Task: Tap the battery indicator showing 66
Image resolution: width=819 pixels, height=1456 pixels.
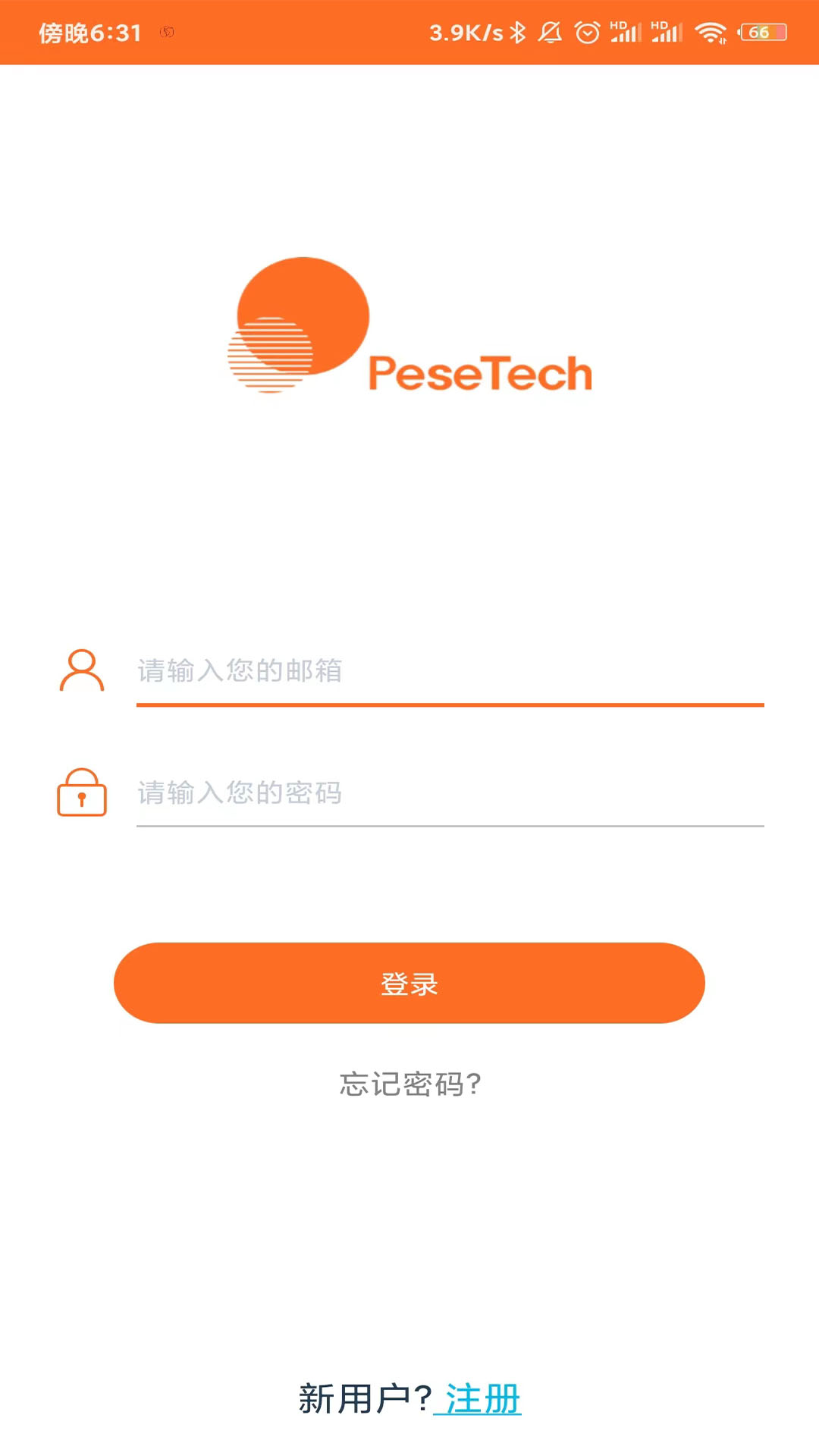Action: (x=758, y=31)
